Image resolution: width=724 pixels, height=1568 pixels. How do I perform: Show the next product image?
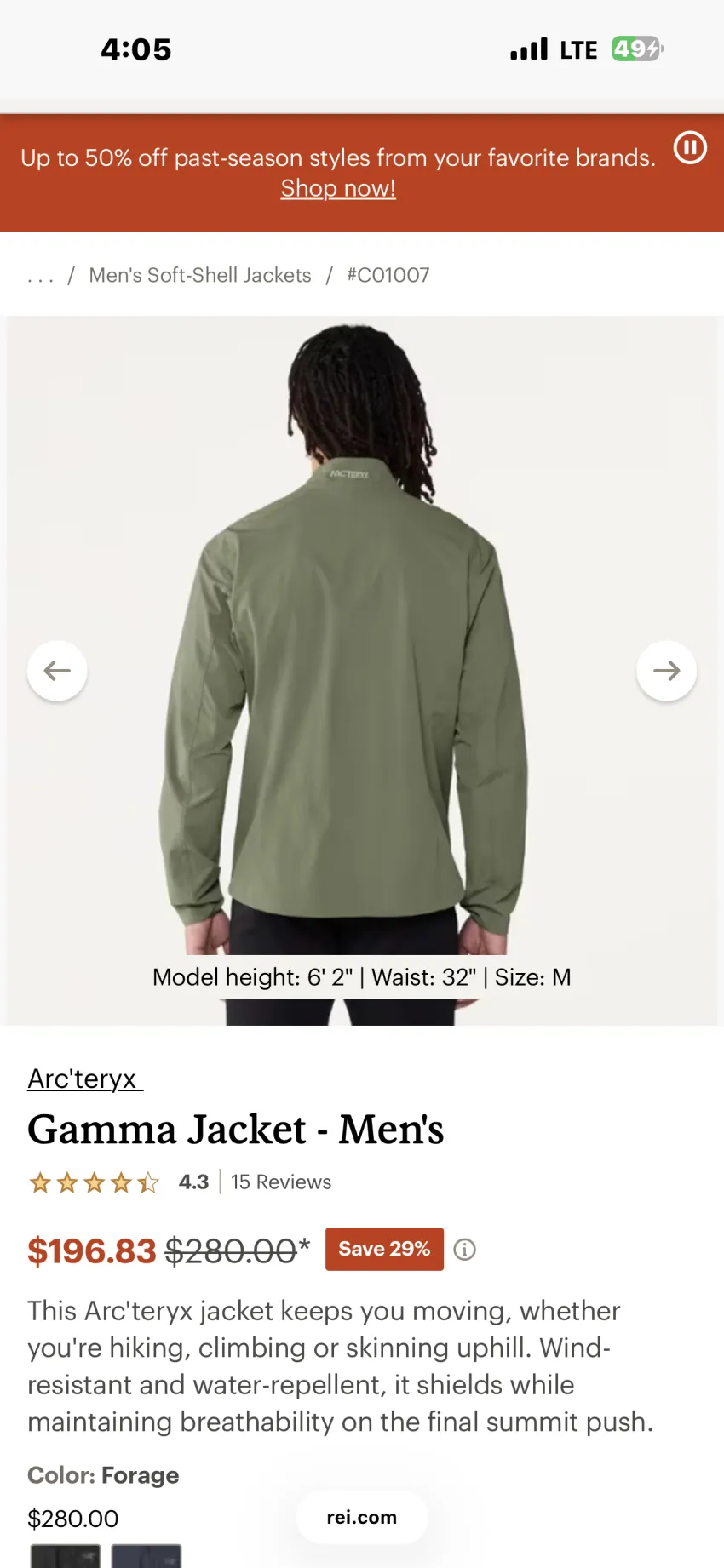[x=666, y=671]
